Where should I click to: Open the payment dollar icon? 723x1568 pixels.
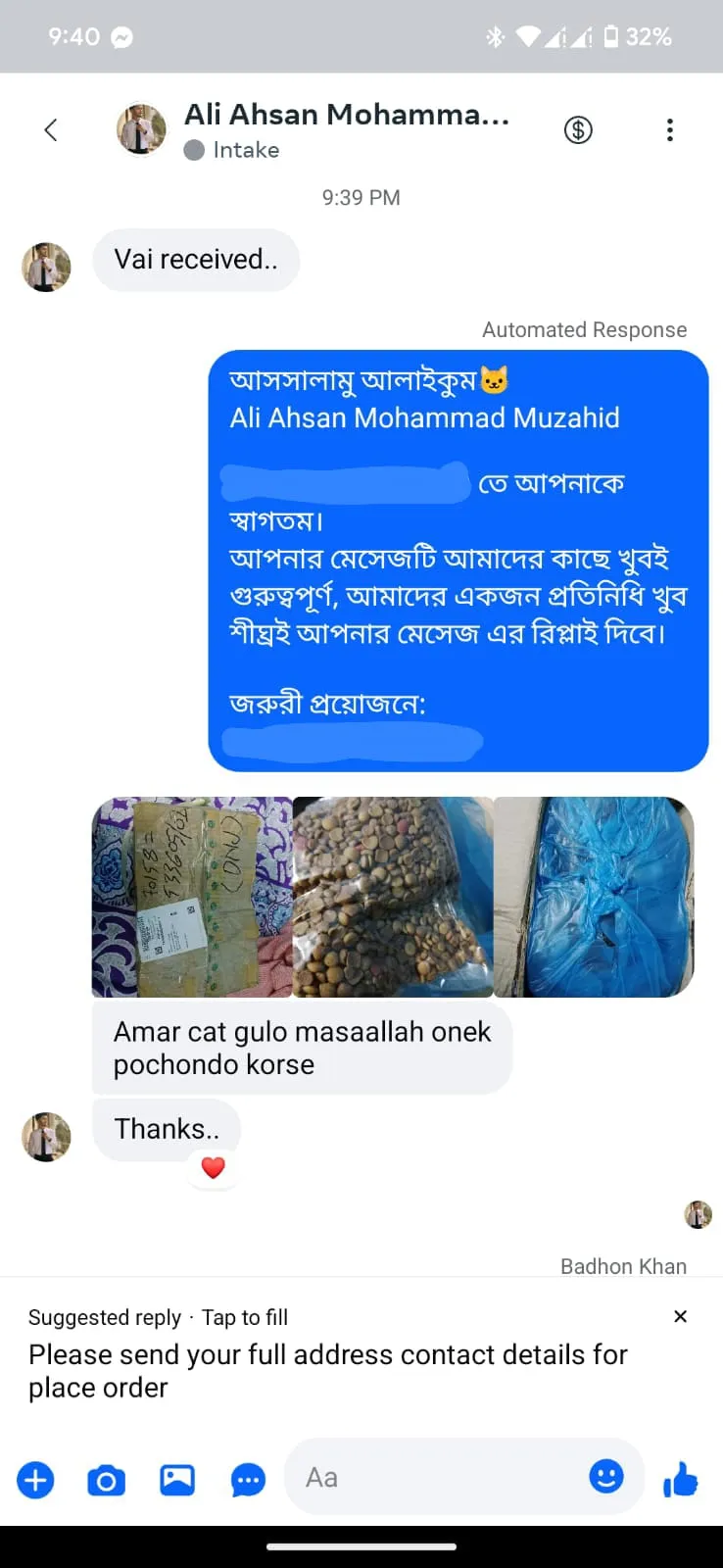point(578,129)
